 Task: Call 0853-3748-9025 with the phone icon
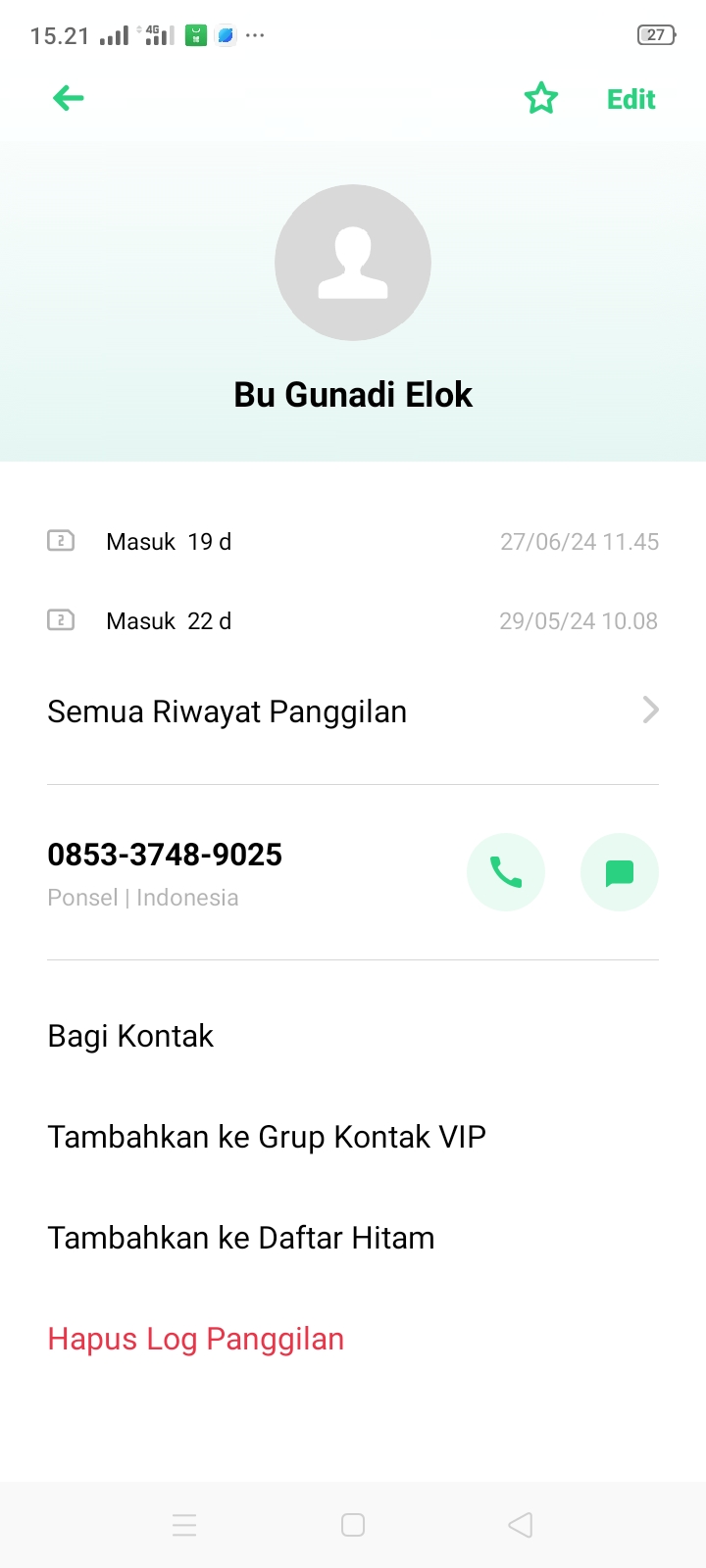506,872
